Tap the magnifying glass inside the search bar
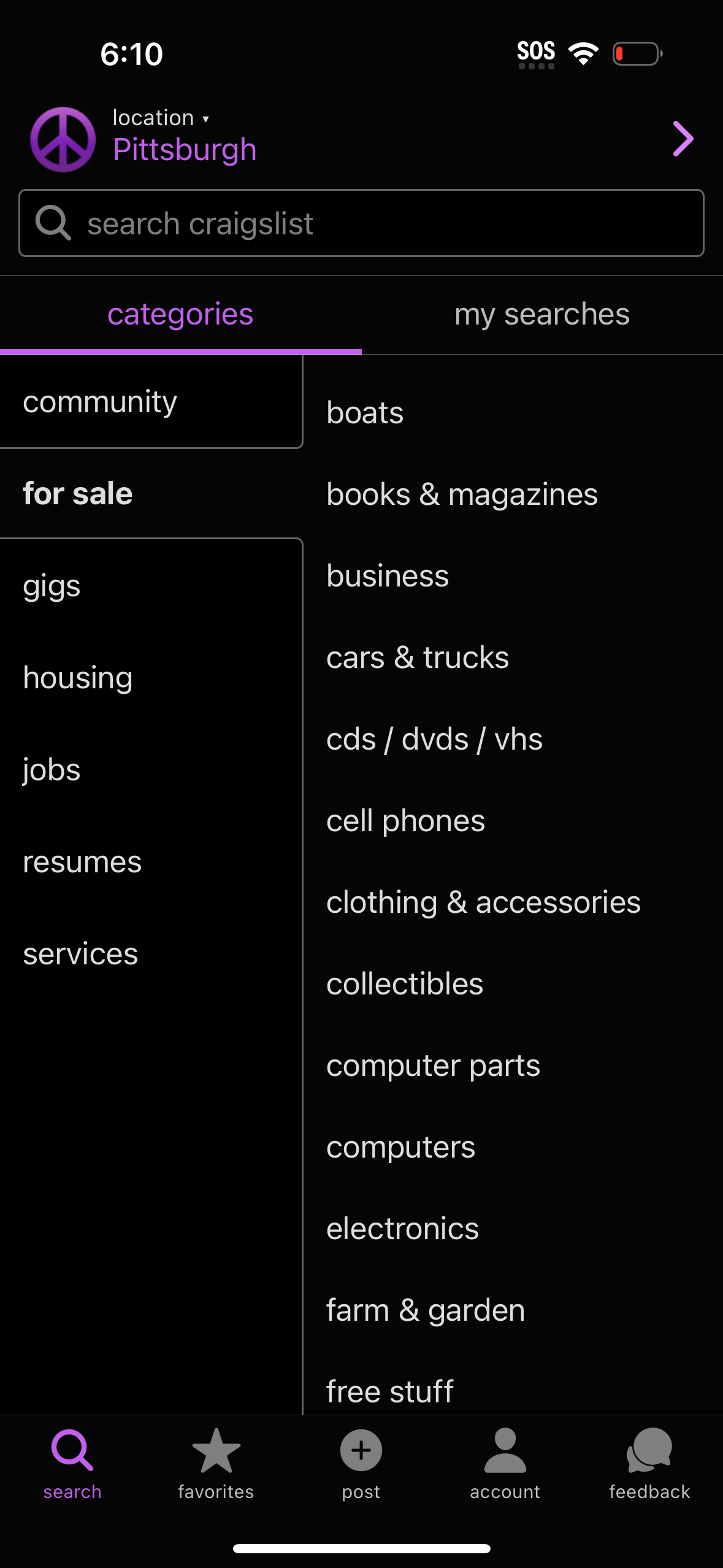 pyautogui.click(x=54, y=223)
